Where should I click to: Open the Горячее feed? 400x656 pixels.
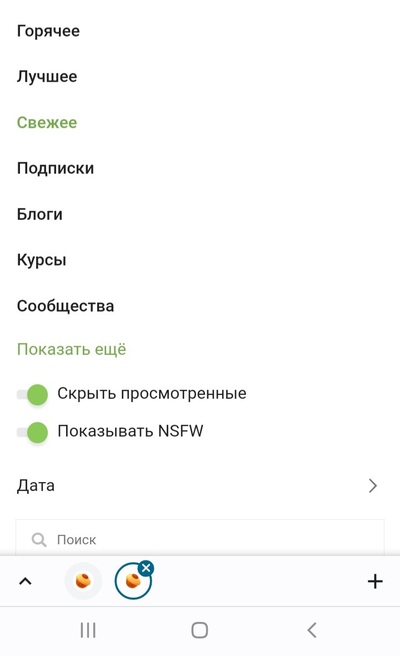48,31
